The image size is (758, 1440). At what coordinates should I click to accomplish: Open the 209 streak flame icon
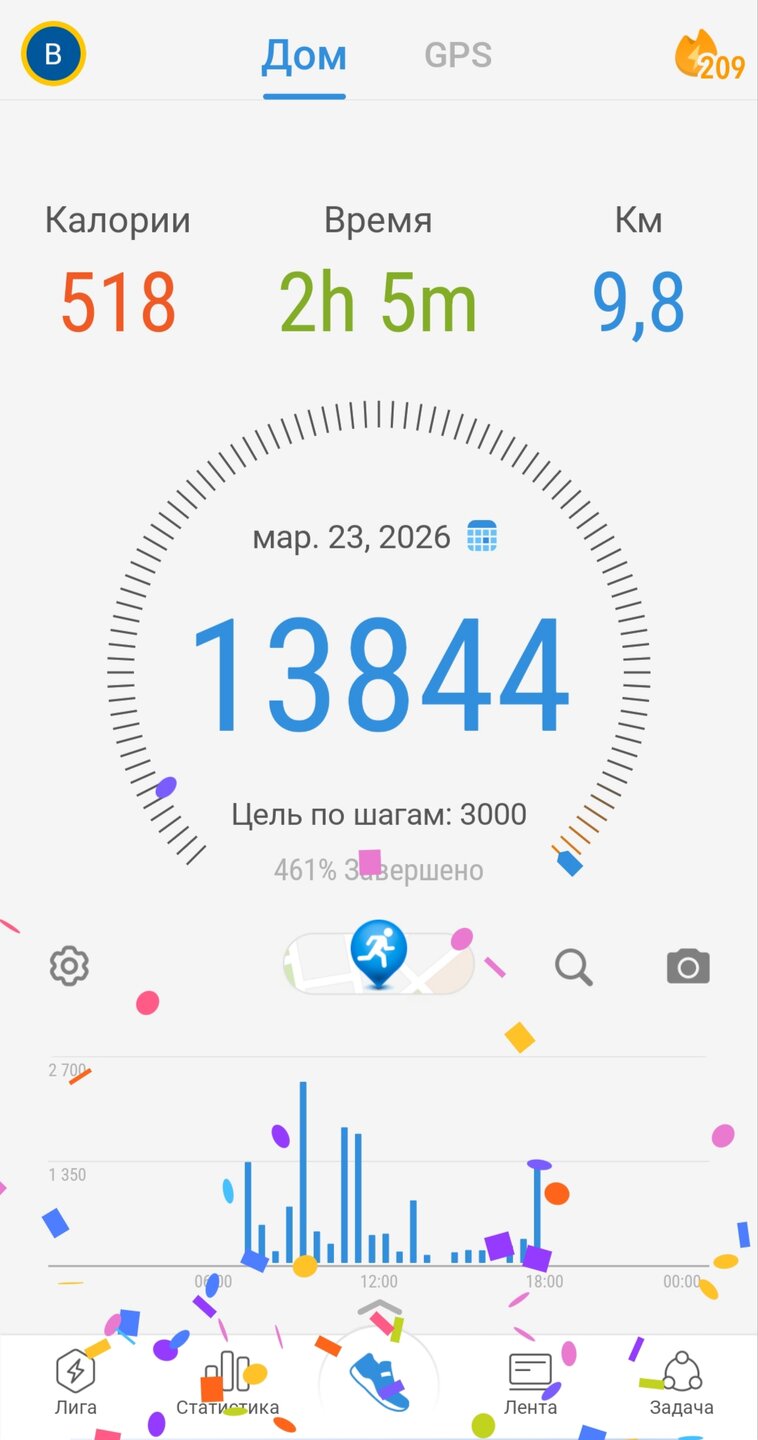(709, 58)
